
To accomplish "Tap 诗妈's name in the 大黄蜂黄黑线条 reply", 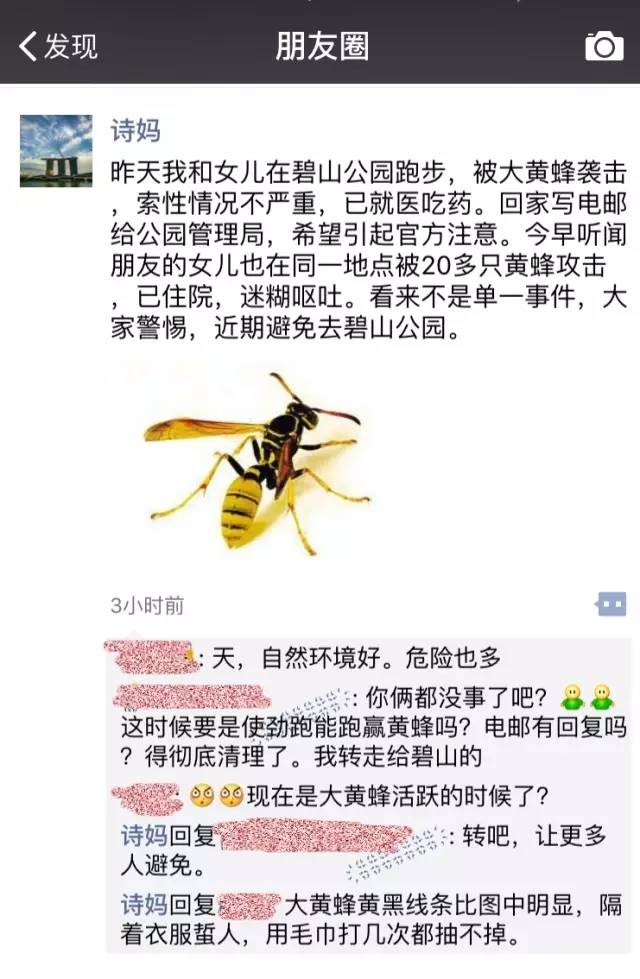I will tap(143, 906).
